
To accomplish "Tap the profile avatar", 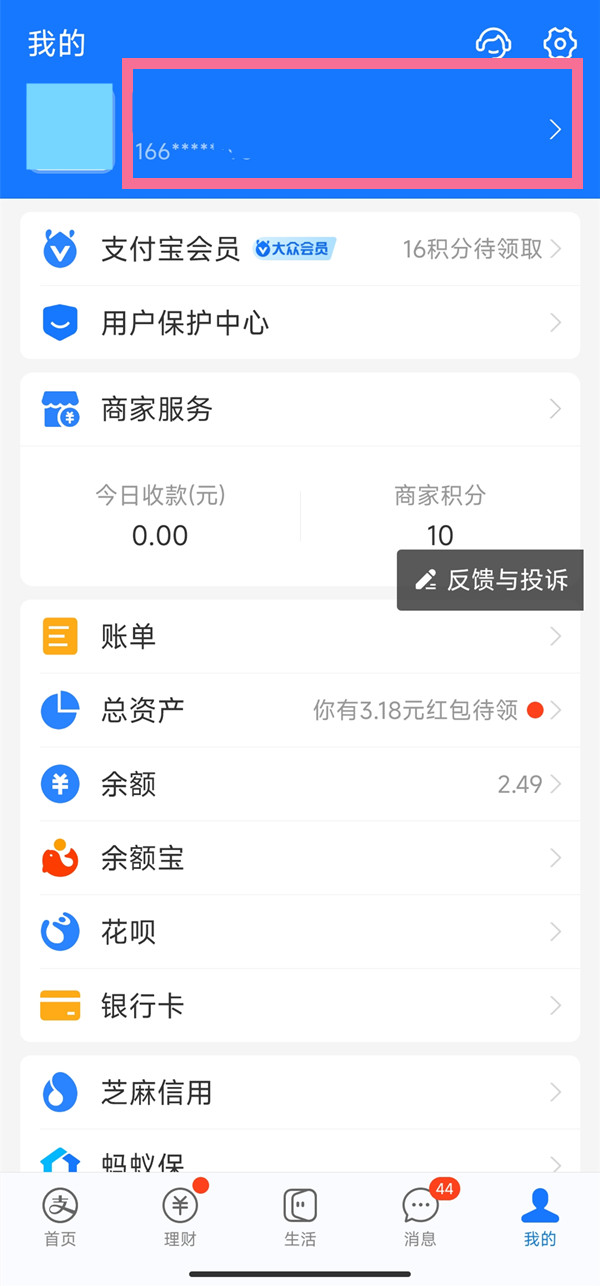I will tap(70, 127).
